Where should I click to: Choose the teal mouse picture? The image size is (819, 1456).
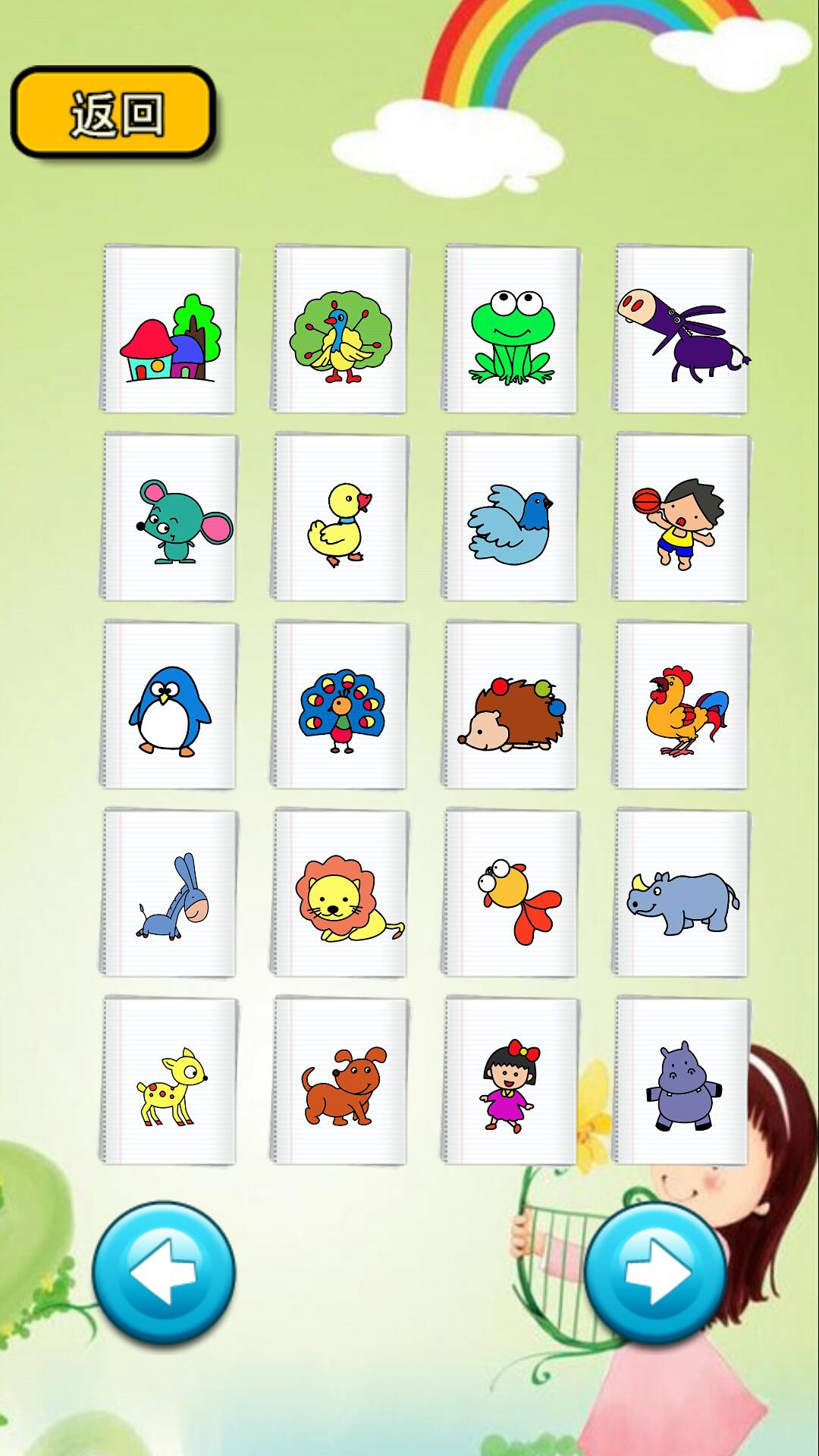170,519
